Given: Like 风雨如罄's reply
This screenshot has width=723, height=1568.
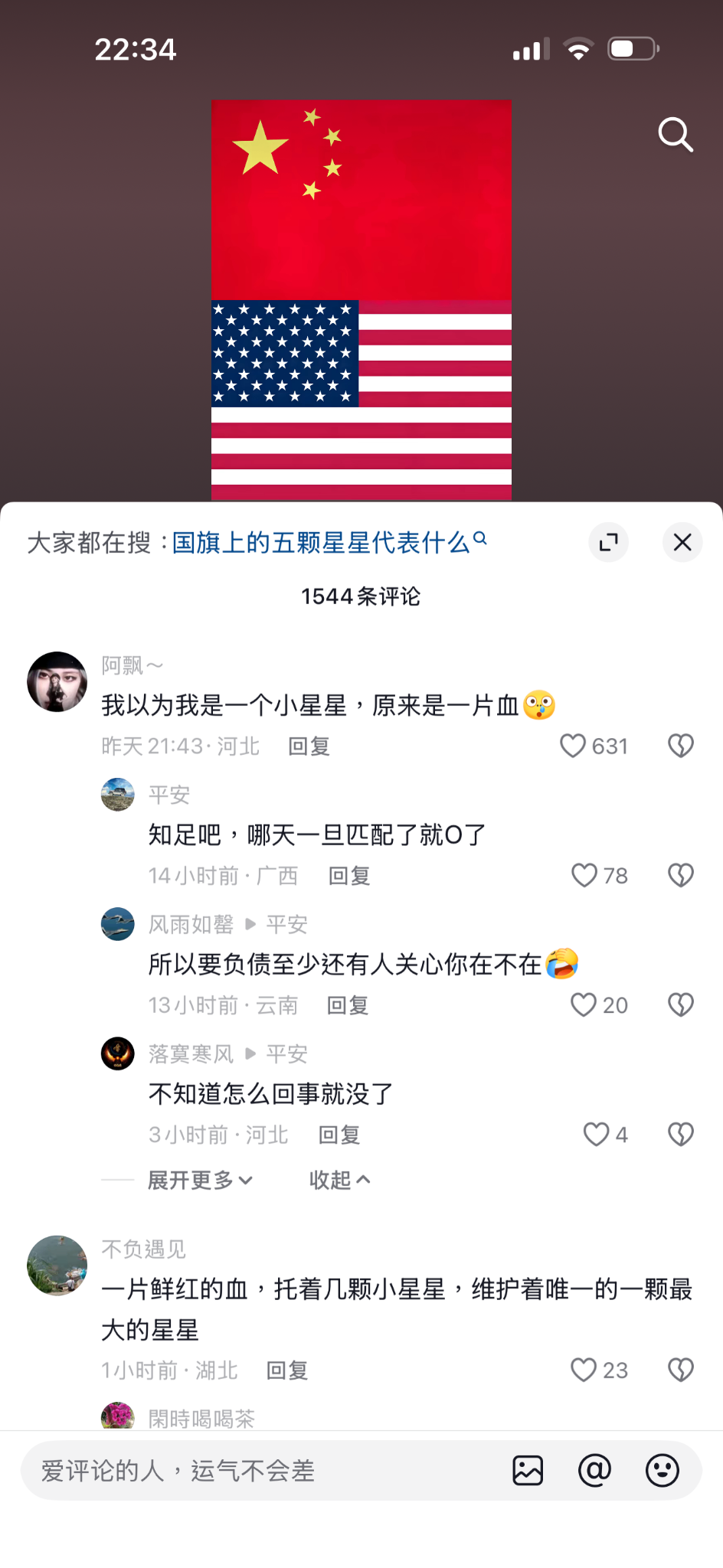Looking at the screenshot, I should (584, 1004).
